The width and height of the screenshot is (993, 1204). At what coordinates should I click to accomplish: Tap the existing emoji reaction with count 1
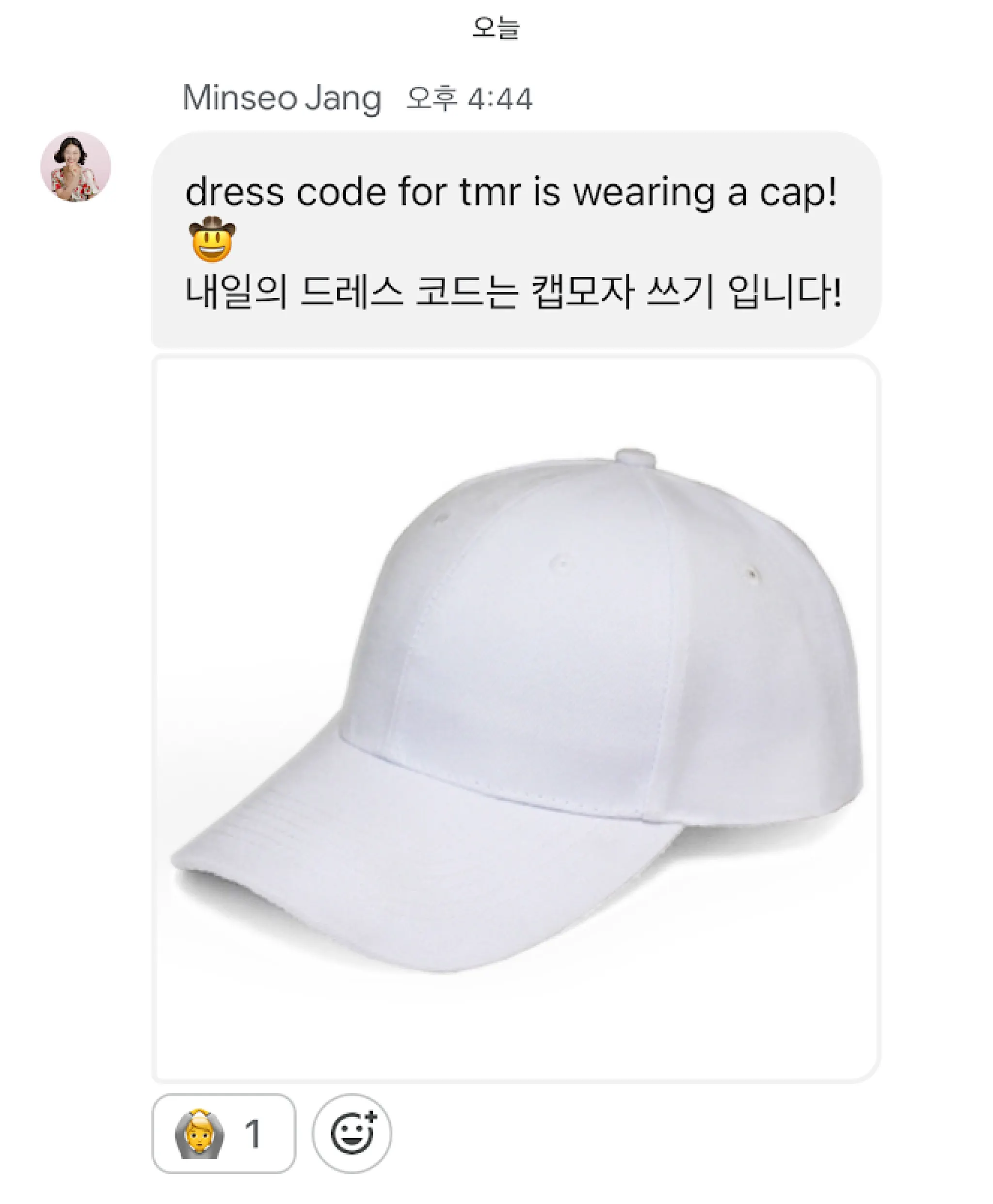point(224,1133)
